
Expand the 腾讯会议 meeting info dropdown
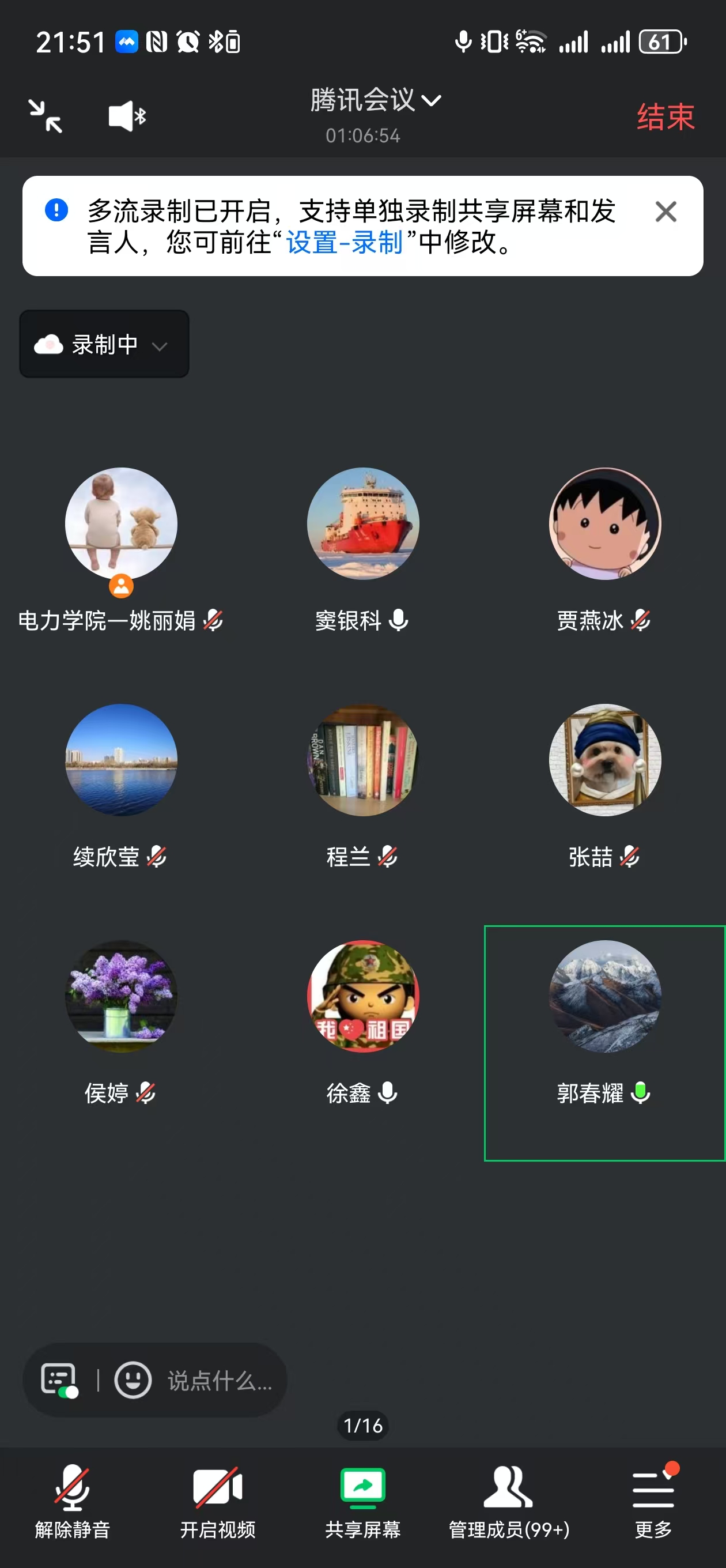tap(375, 100)
